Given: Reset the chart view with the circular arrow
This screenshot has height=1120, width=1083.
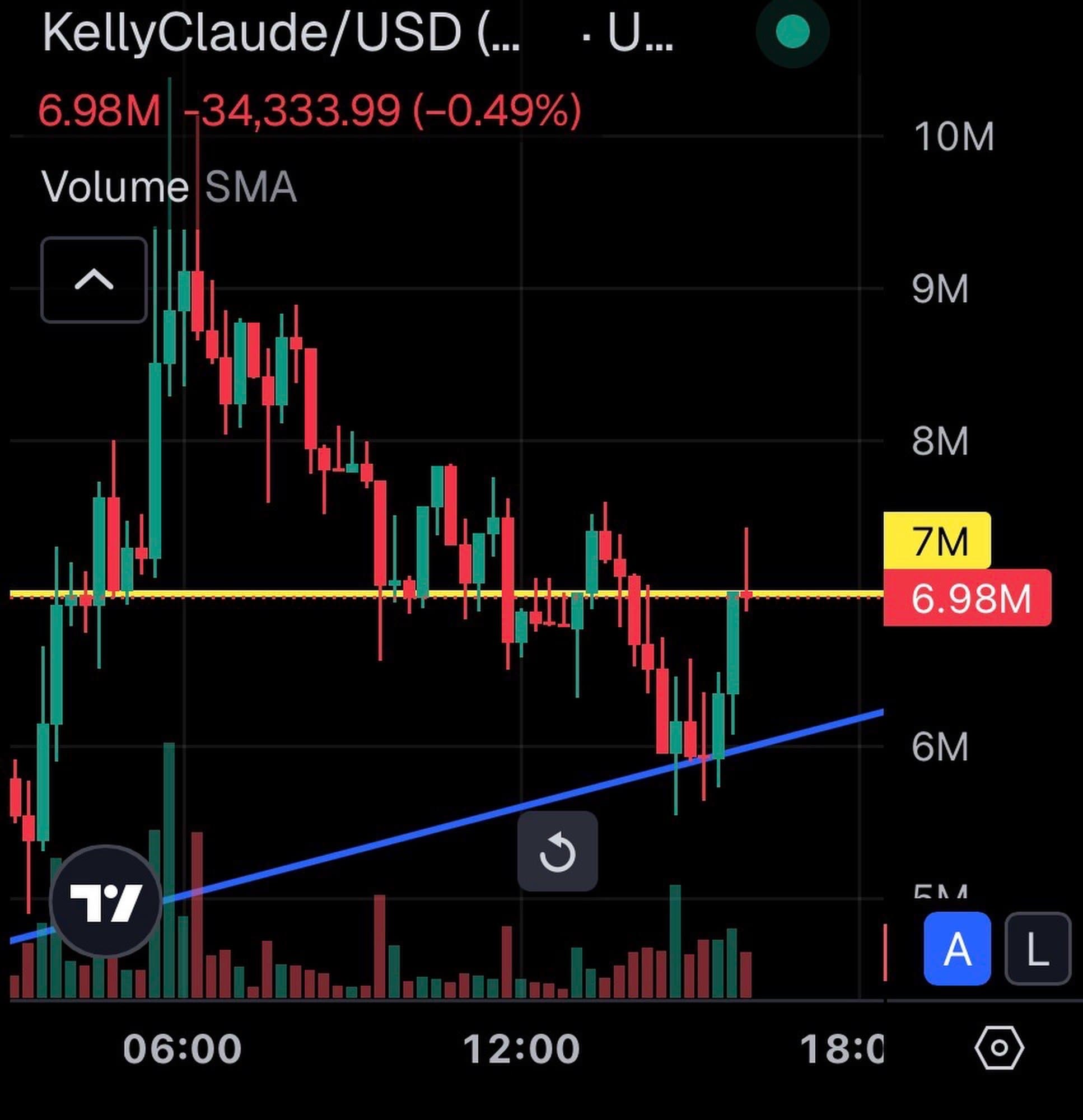Looking at the screenshot, I should pyautogui.click(x=557, y=851).
